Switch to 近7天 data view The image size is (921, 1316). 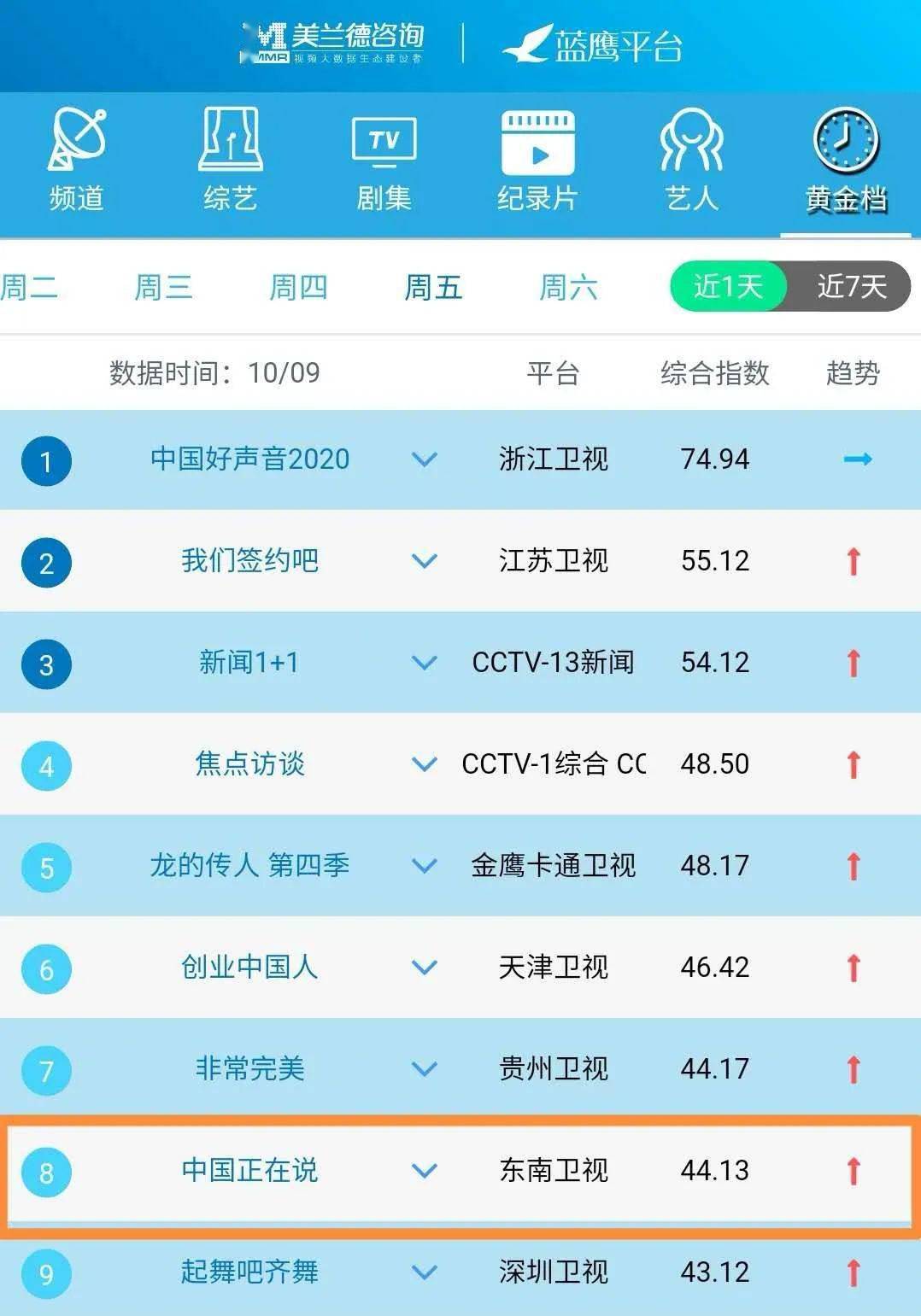click(x=850, y=288)
